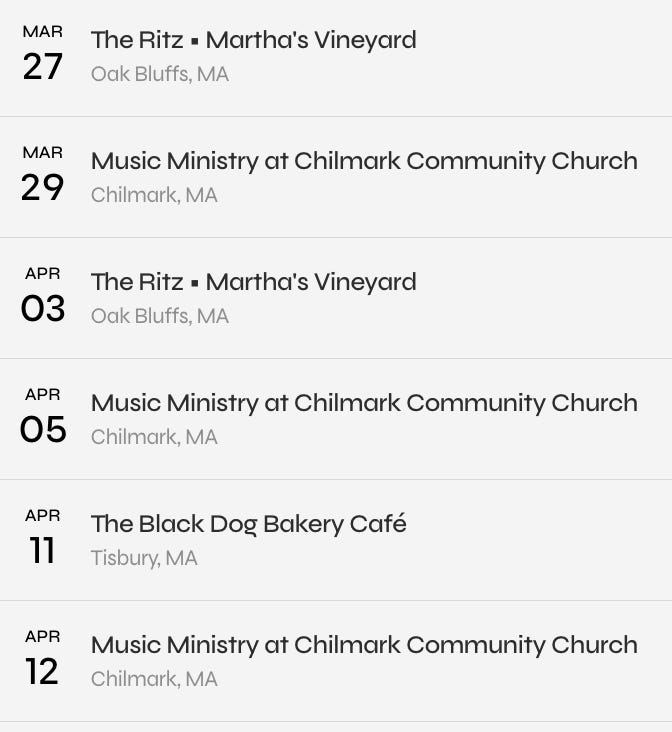Select the Mar 29 Chilmark Community Church event

[364, 162]
